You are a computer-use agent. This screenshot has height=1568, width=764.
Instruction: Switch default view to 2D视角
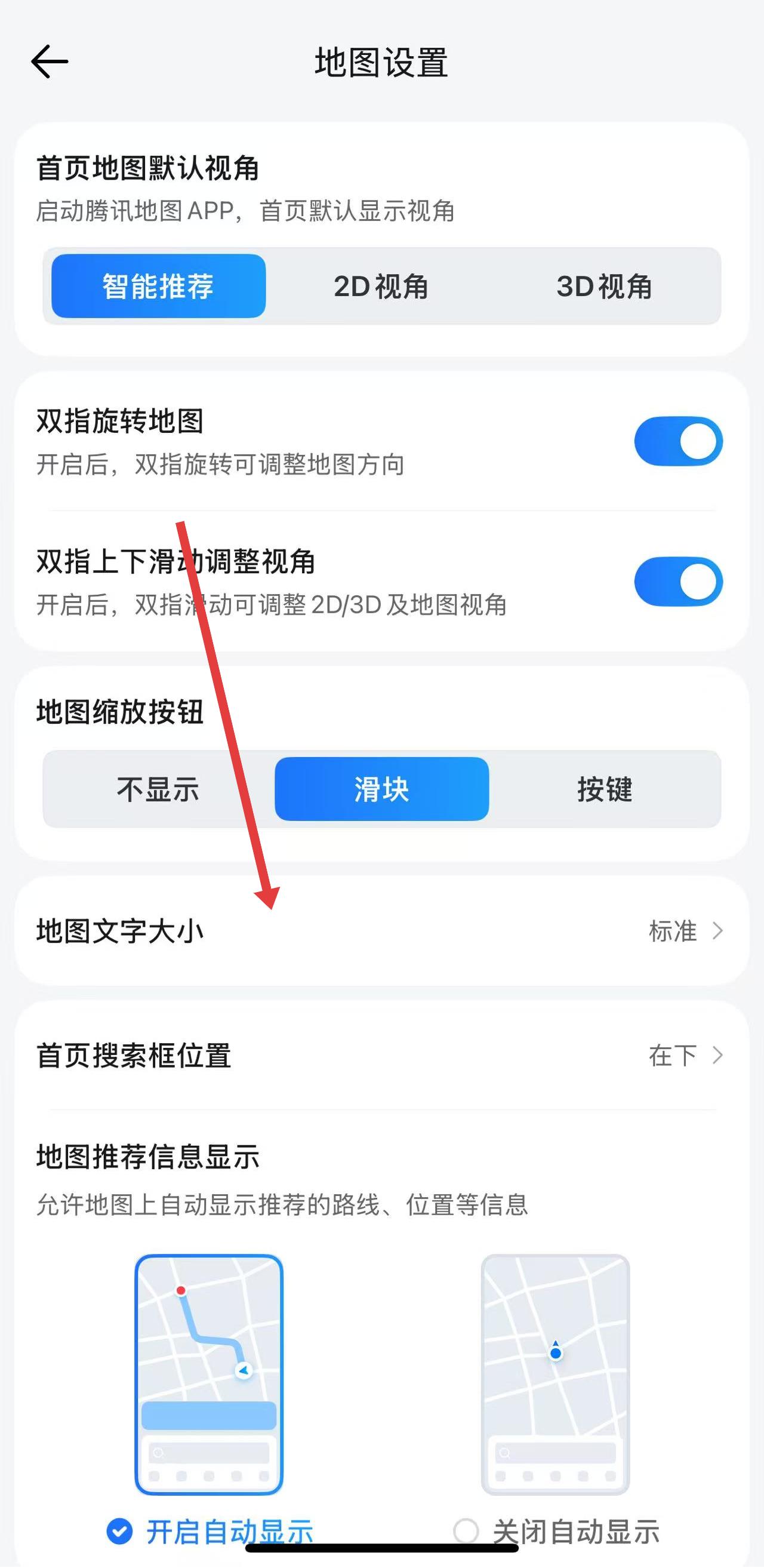(x=381, y=286)
